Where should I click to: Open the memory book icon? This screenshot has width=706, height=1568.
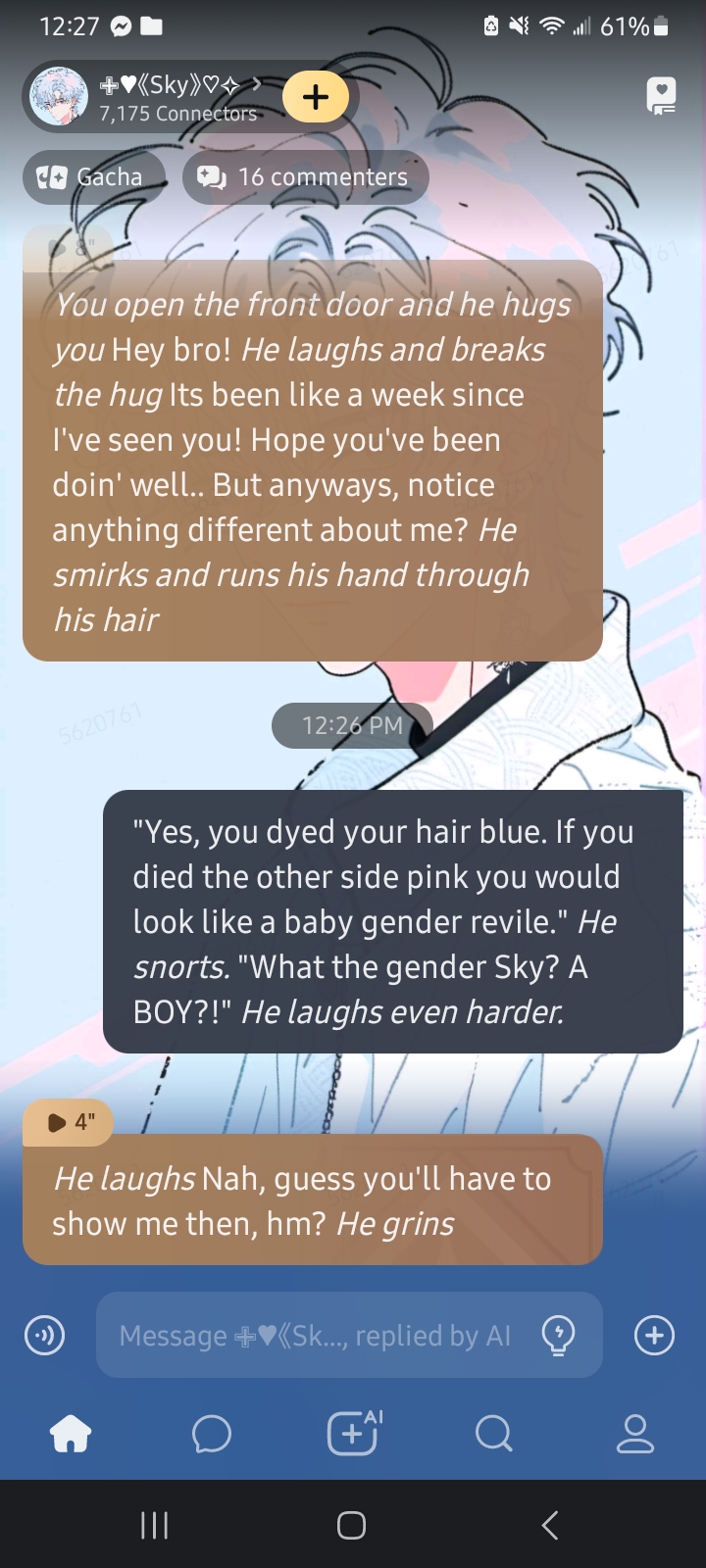[662, 97]
